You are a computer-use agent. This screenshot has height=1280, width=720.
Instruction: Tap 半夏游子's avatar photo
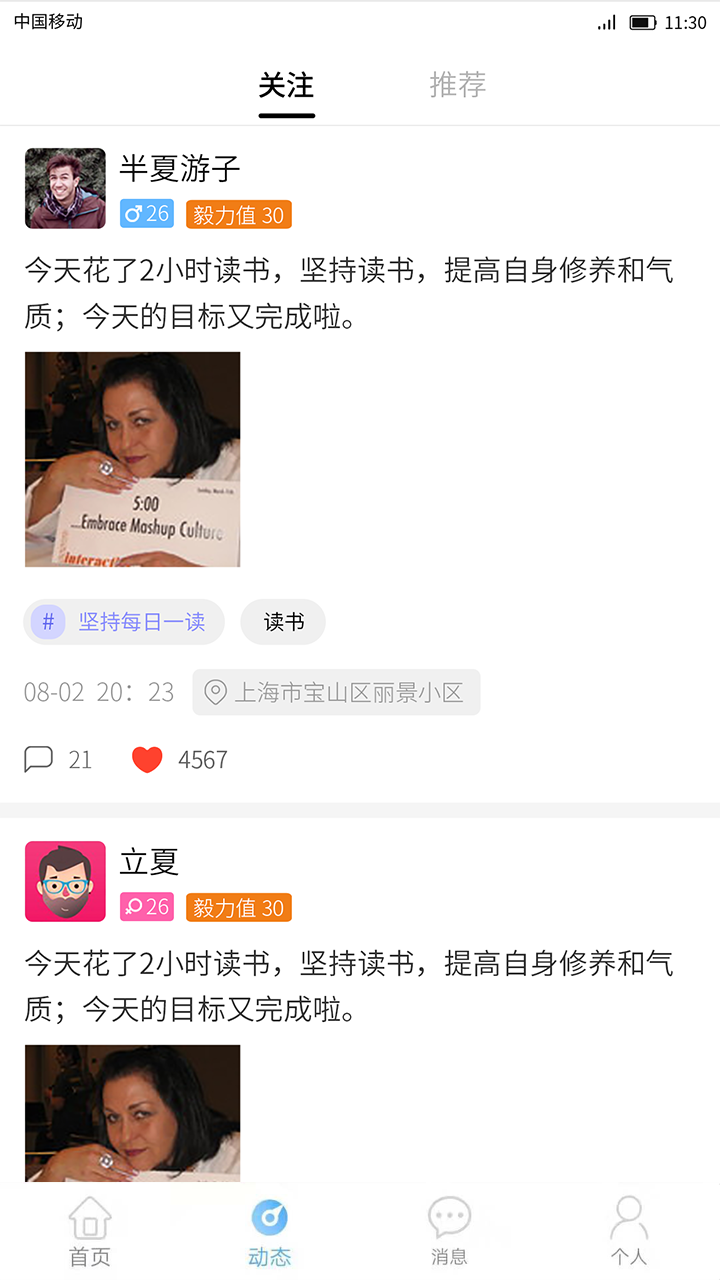coord(65,188)
